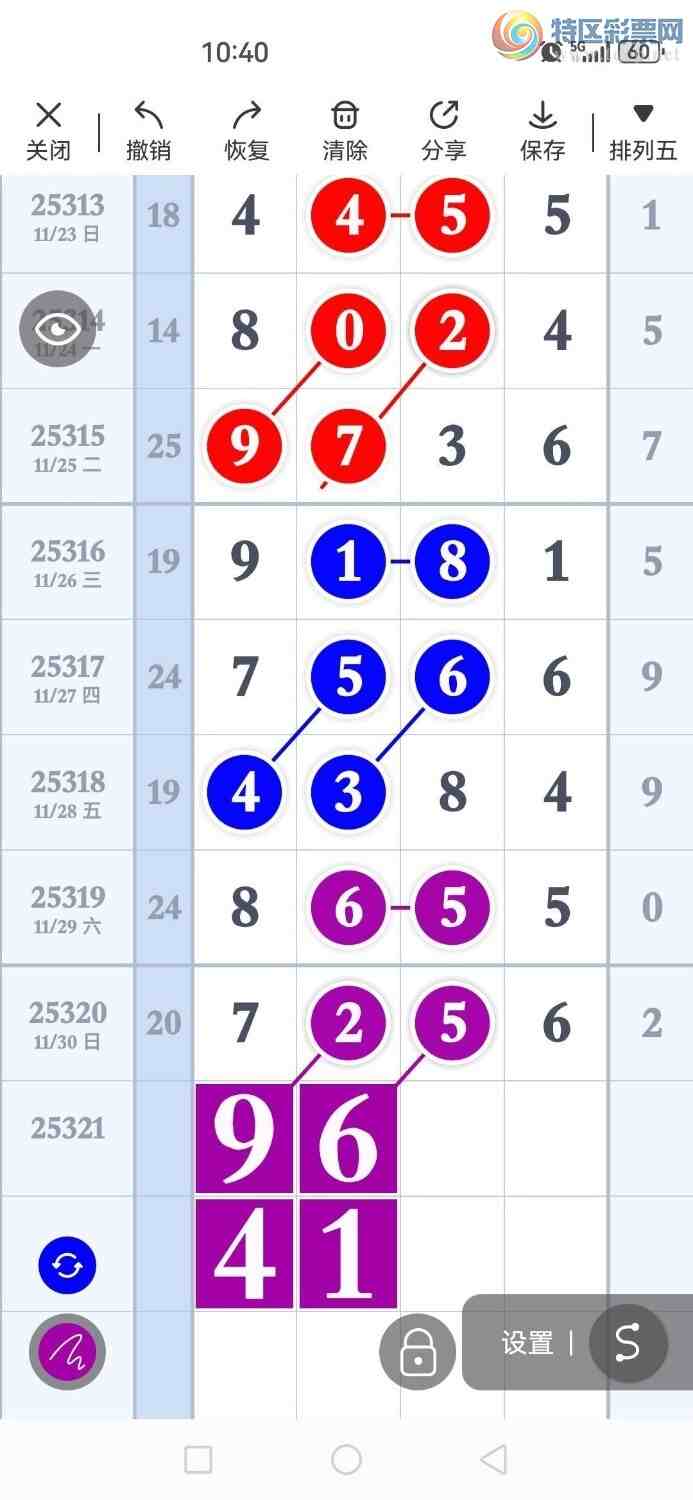Select the purple square with number 9
This screenshot has width=693, height=1500.
[245, 1139]
